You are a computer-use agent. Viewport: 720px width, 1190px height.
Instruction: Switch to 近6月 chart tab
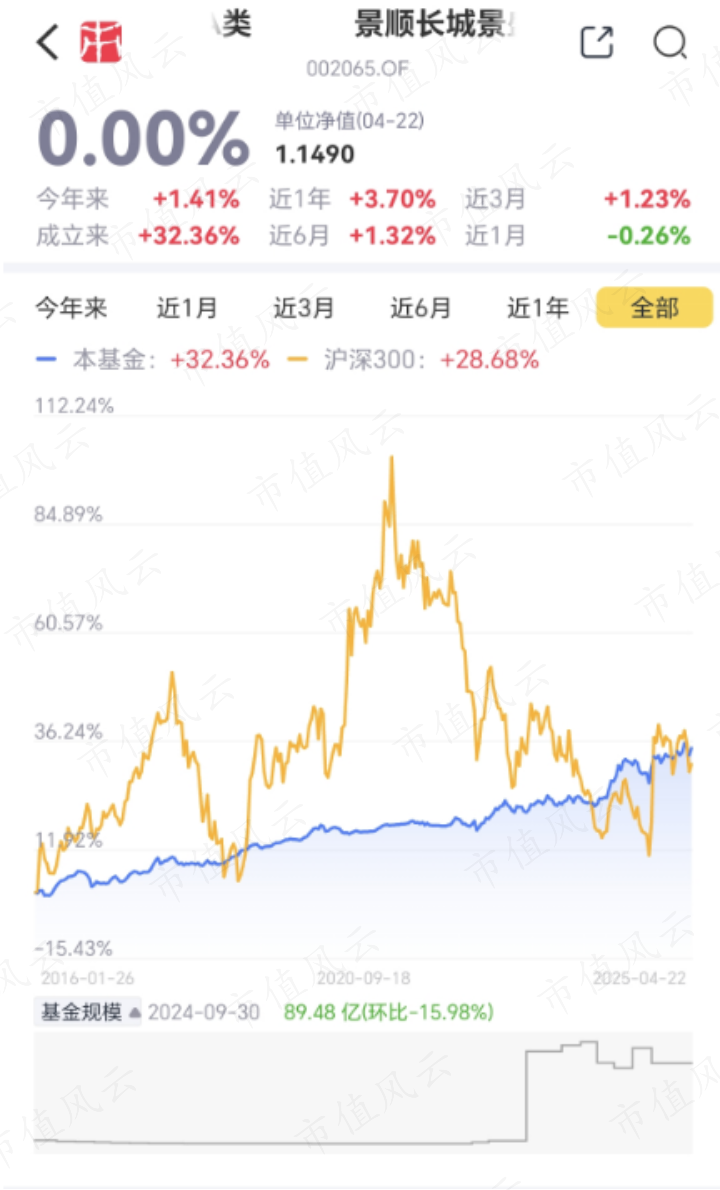tap(421, 308)
